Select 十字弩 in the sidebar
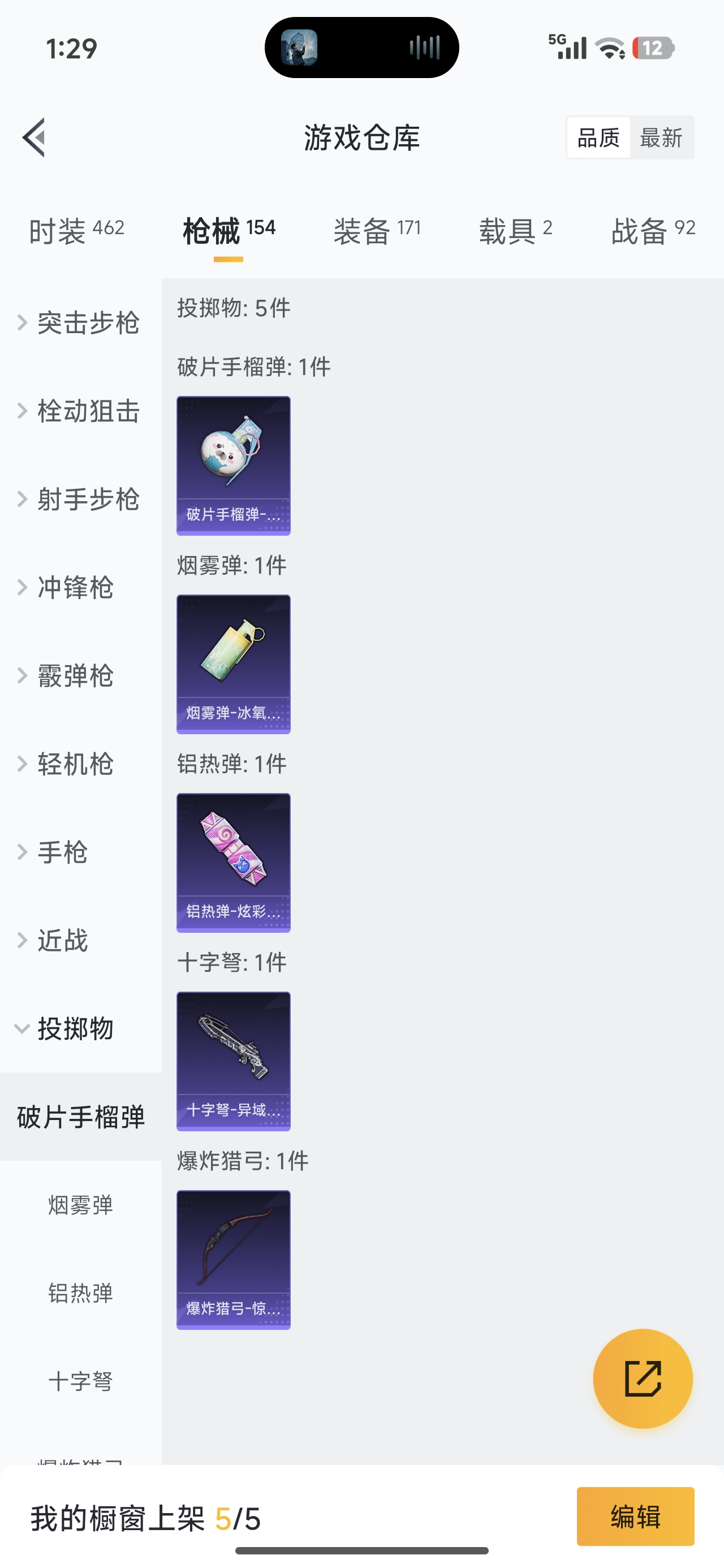724x1568 pixels. [80, 1381]
